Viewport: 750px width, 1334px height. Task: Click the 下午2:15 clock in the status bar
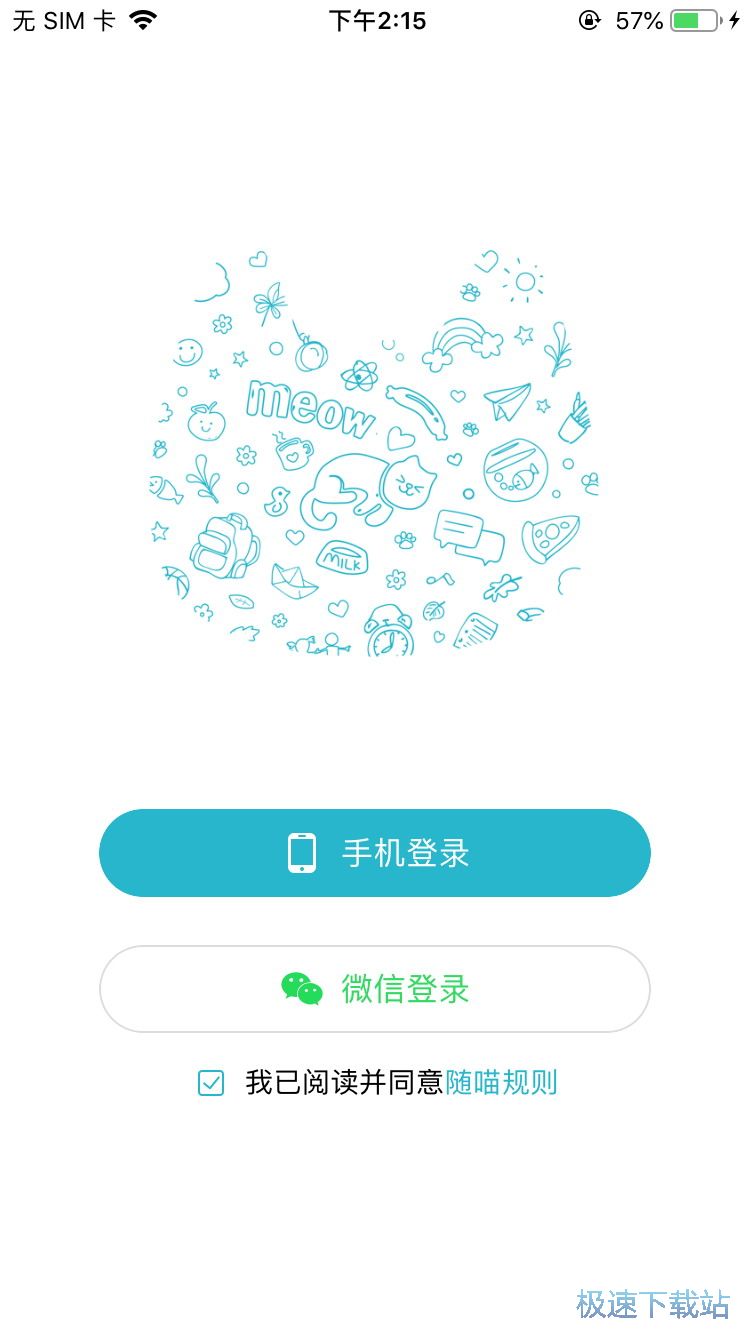[378, 18]
